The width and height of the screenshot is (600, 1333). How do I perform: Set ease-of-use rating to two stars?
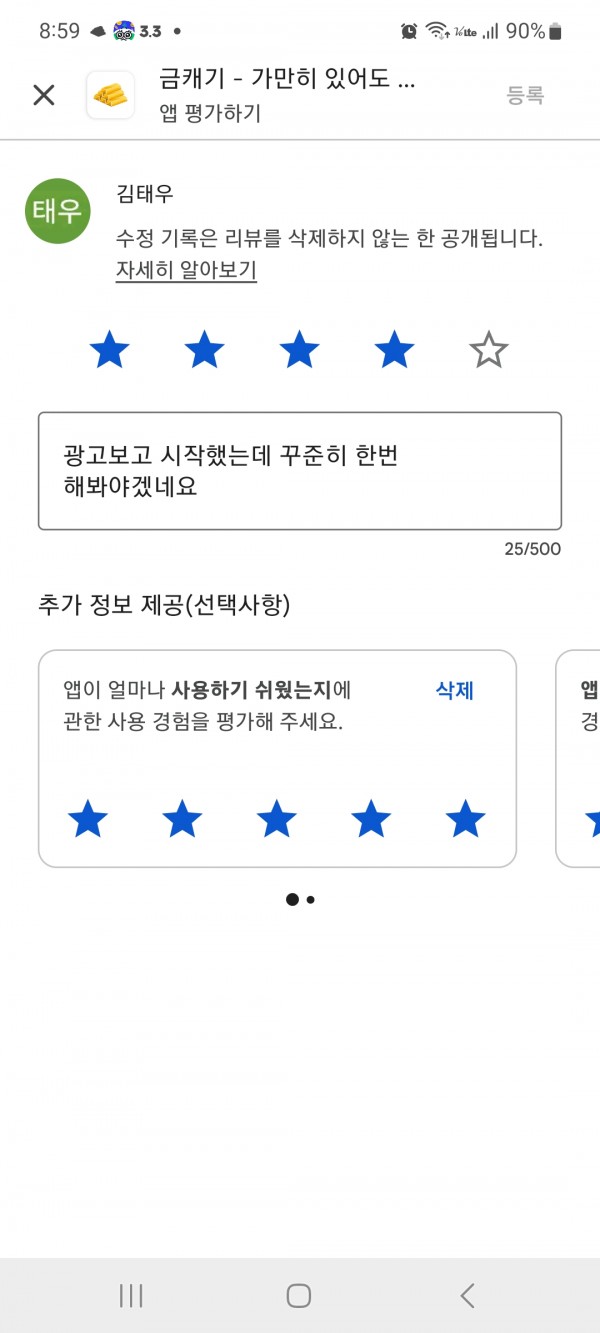pyautogui.click(x=182, y=820)
